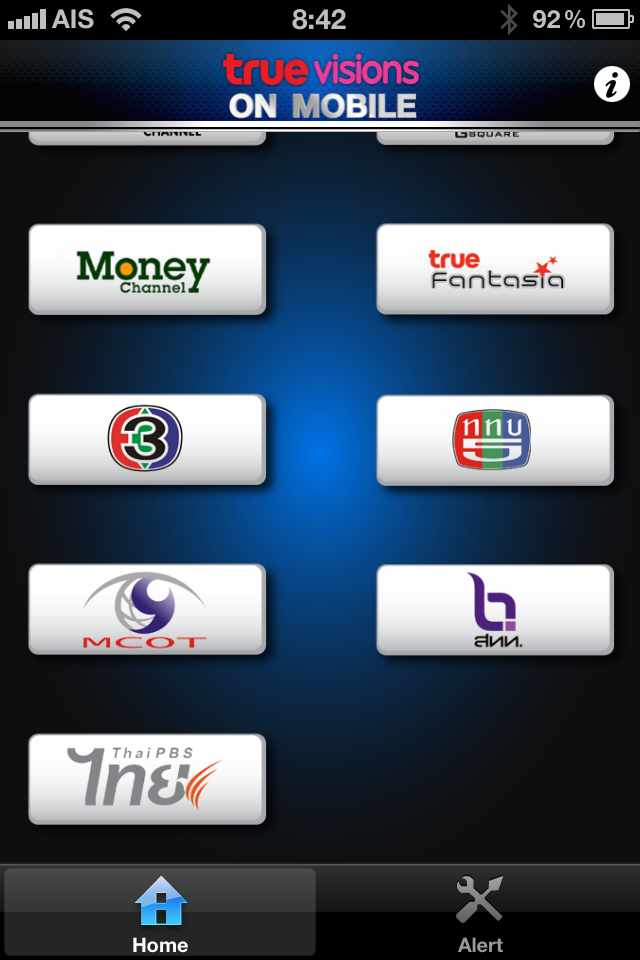Viewport: 640px width, 960px height.
Task: Open the purple สทท. channel tile
Action: (495, 609)
